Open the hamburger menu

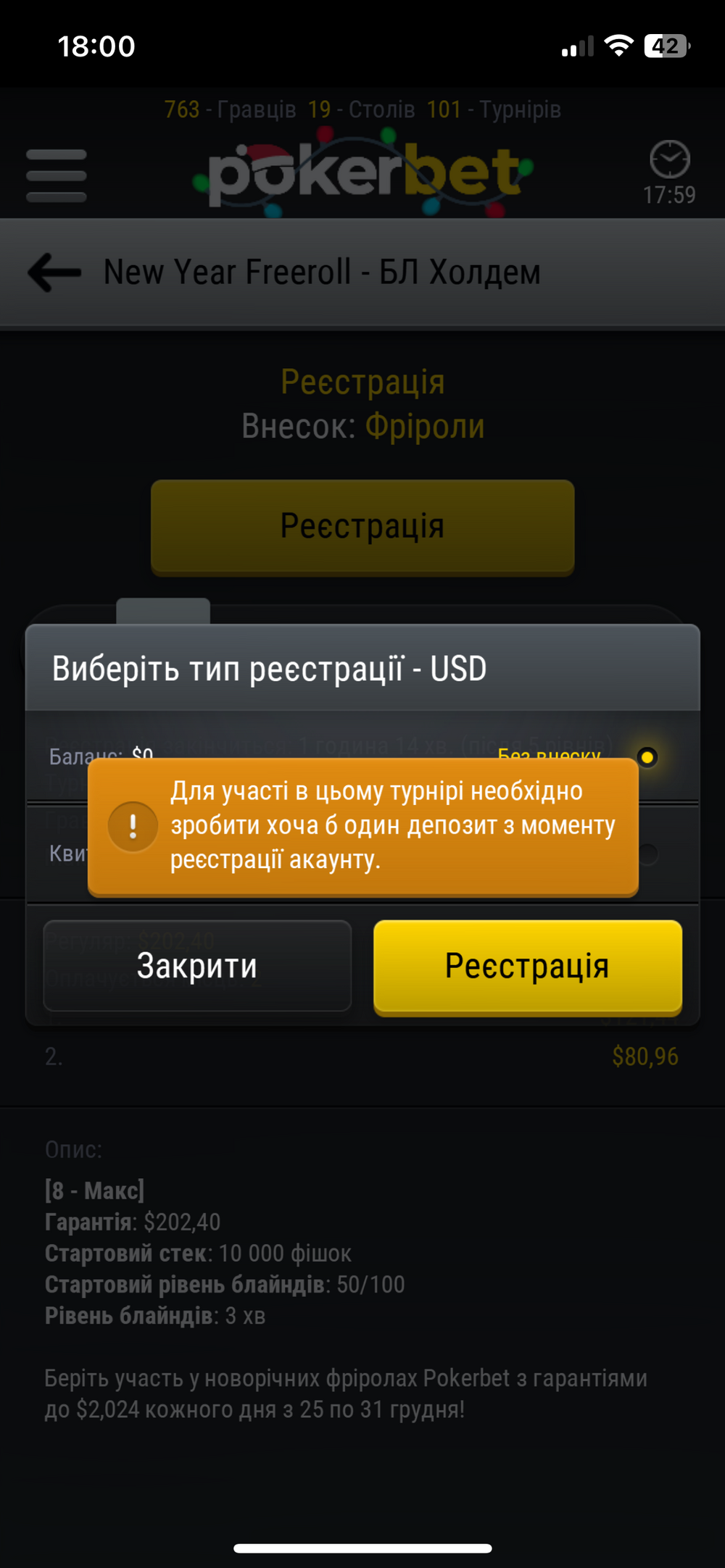click(57, 175)
